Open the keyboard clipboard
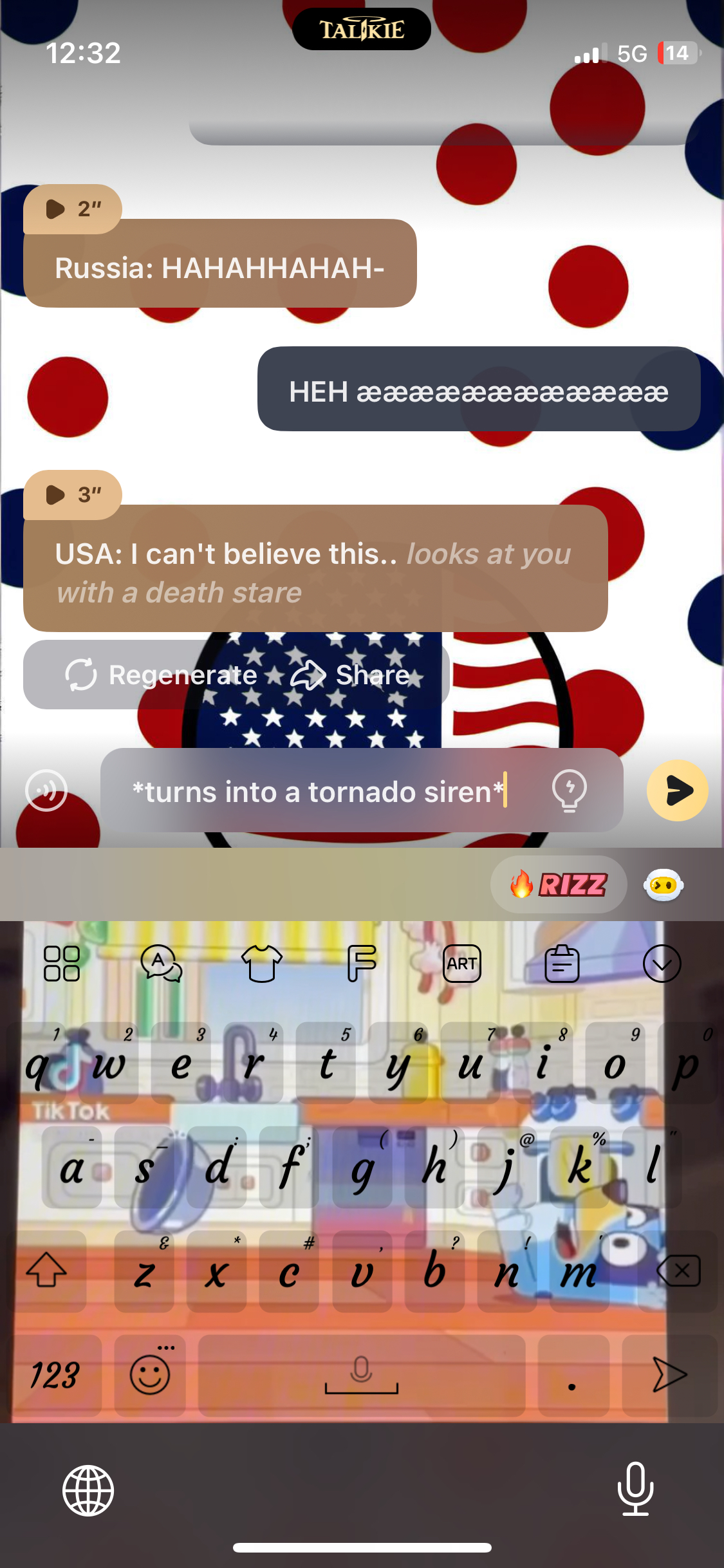Screen dimensions: 724x1568 tap(562, 964)
